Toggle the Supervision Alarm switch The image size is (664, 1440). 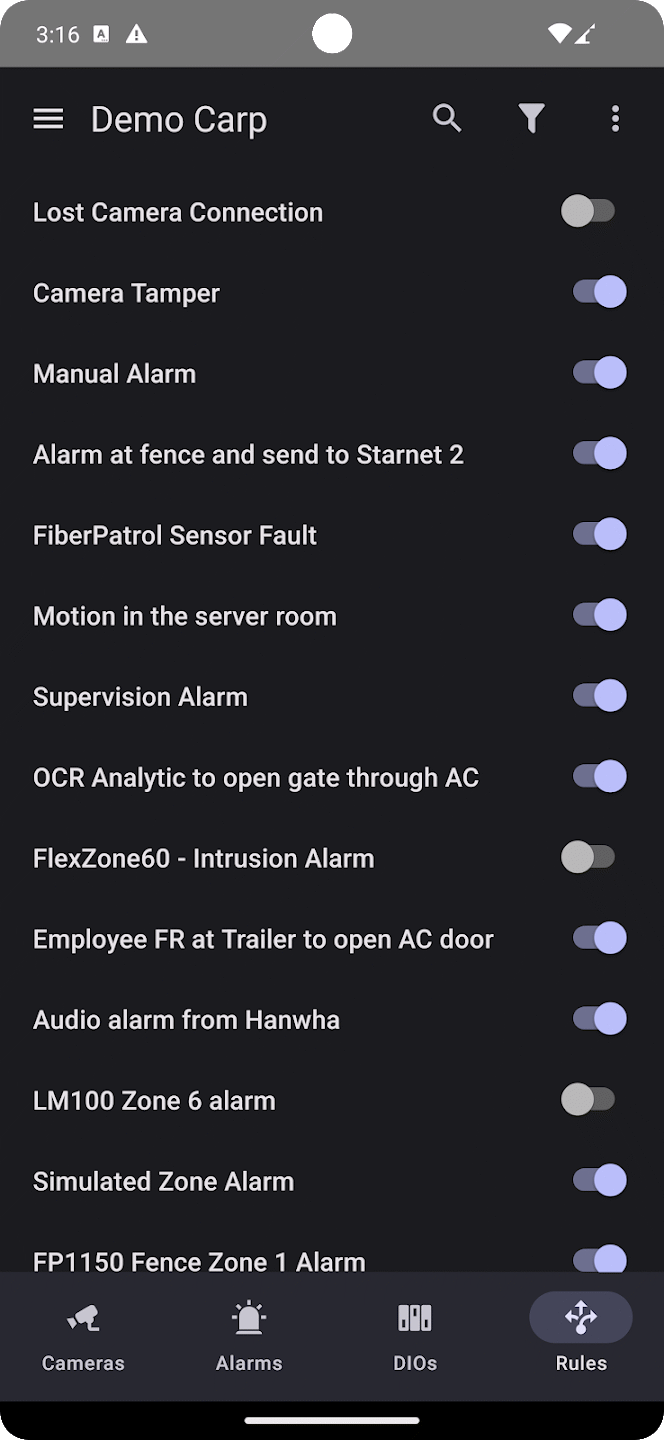tap(599, 696)
